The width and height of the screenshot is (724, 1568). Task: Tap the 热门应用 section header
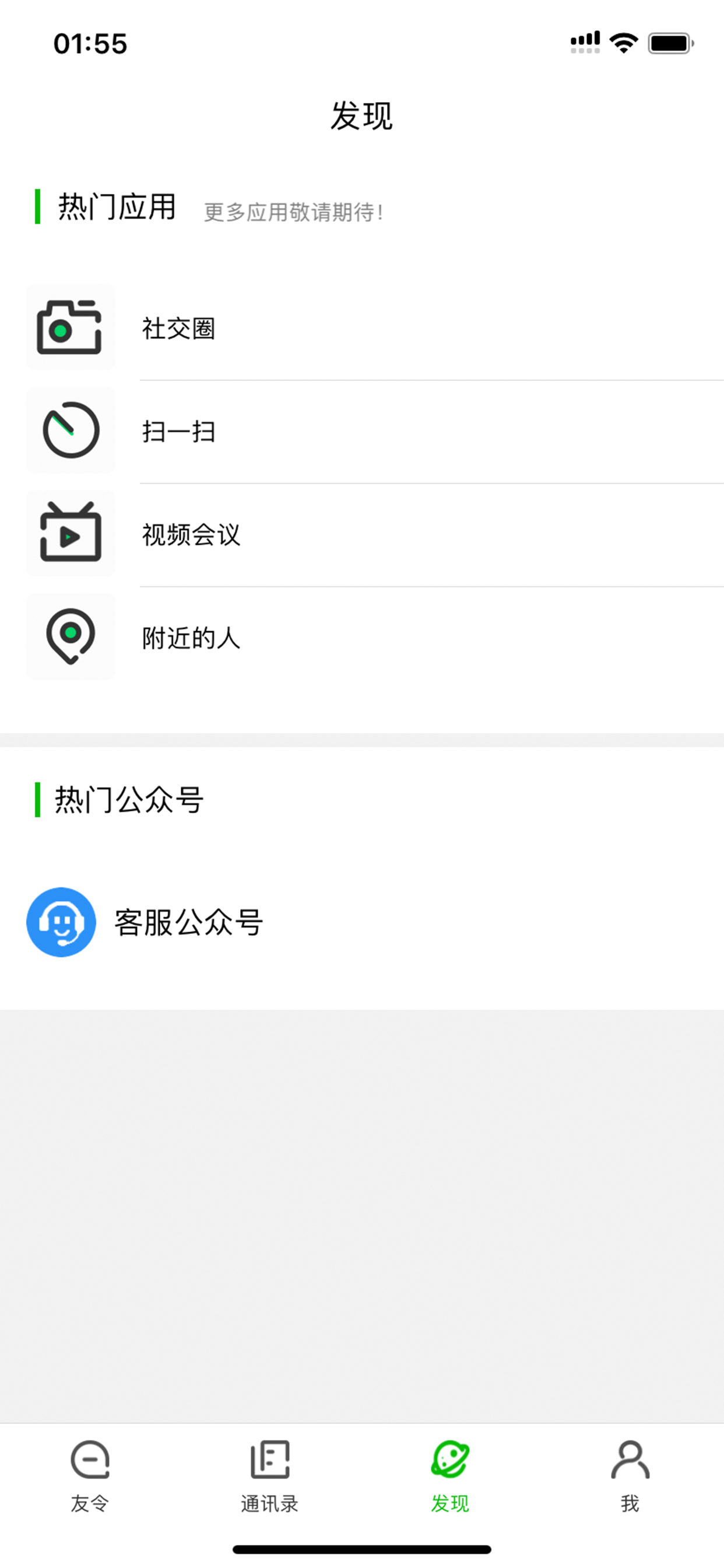(117, 207)
